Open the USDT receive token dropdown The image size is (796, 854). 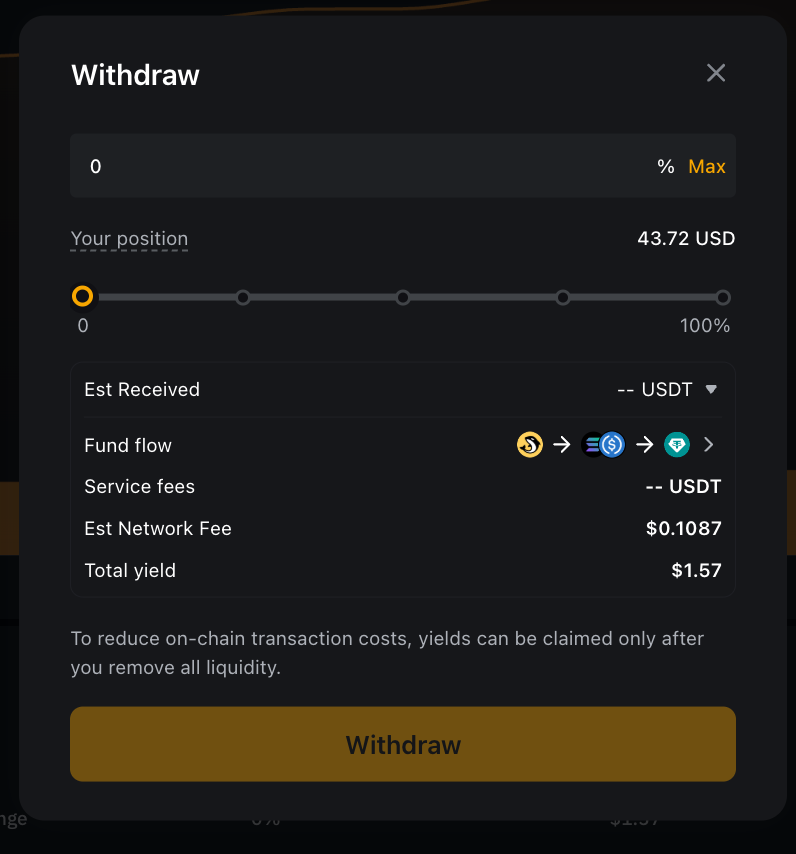pyautogui.click(x=710, y=389)
